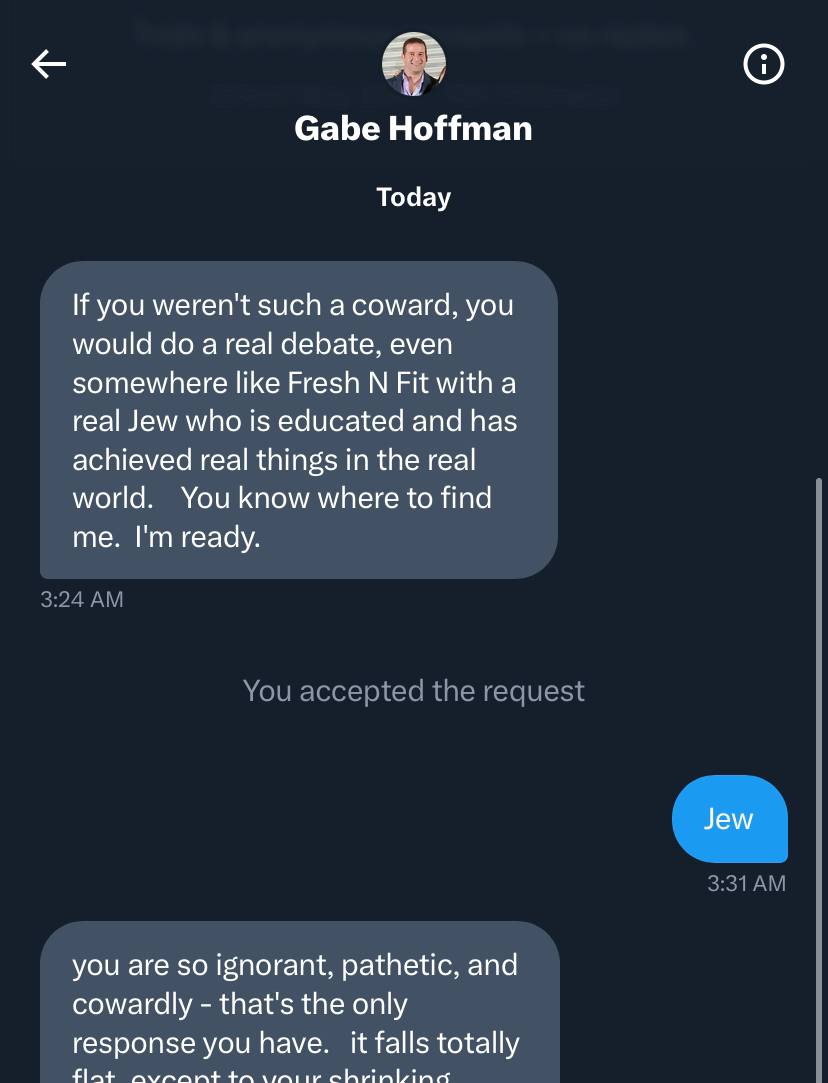Viewport: 828px width, 1083px height.
Task: Open Gabe Hoffman's profile picture
Action: click(414, 64)
